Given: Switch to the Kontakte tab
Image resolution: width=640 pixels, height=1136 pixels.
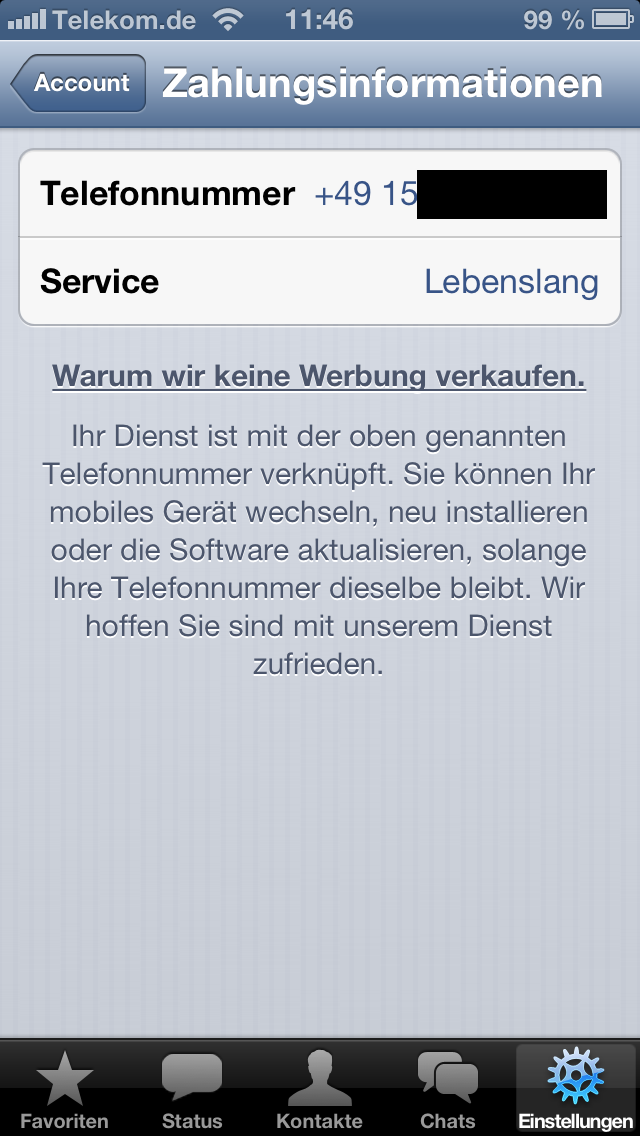Looking at the screenshot, I should click(320, 1089).
